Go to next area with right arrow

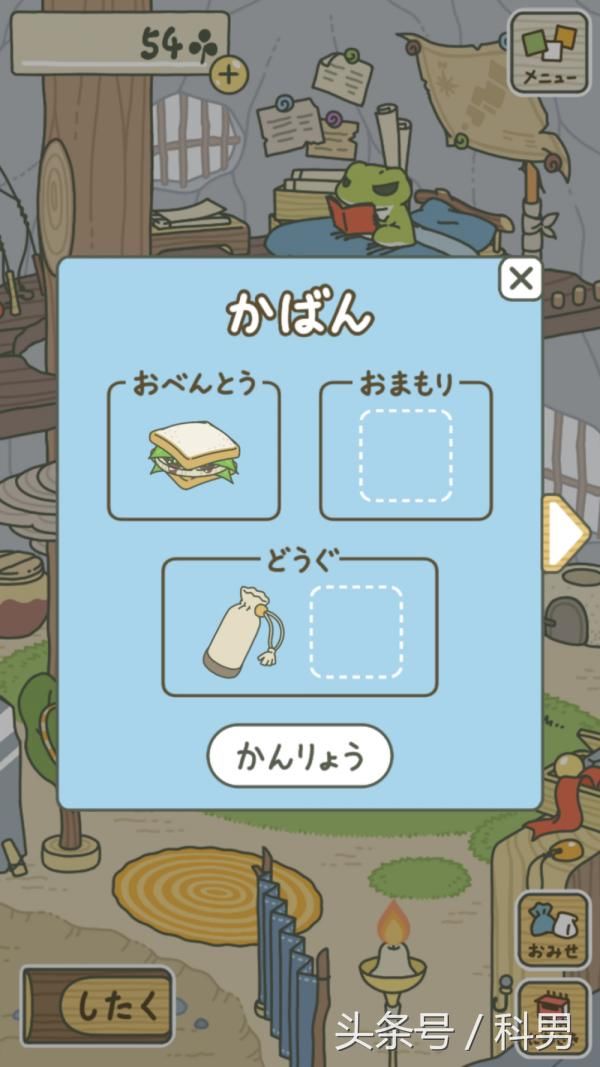click(566, 533)
